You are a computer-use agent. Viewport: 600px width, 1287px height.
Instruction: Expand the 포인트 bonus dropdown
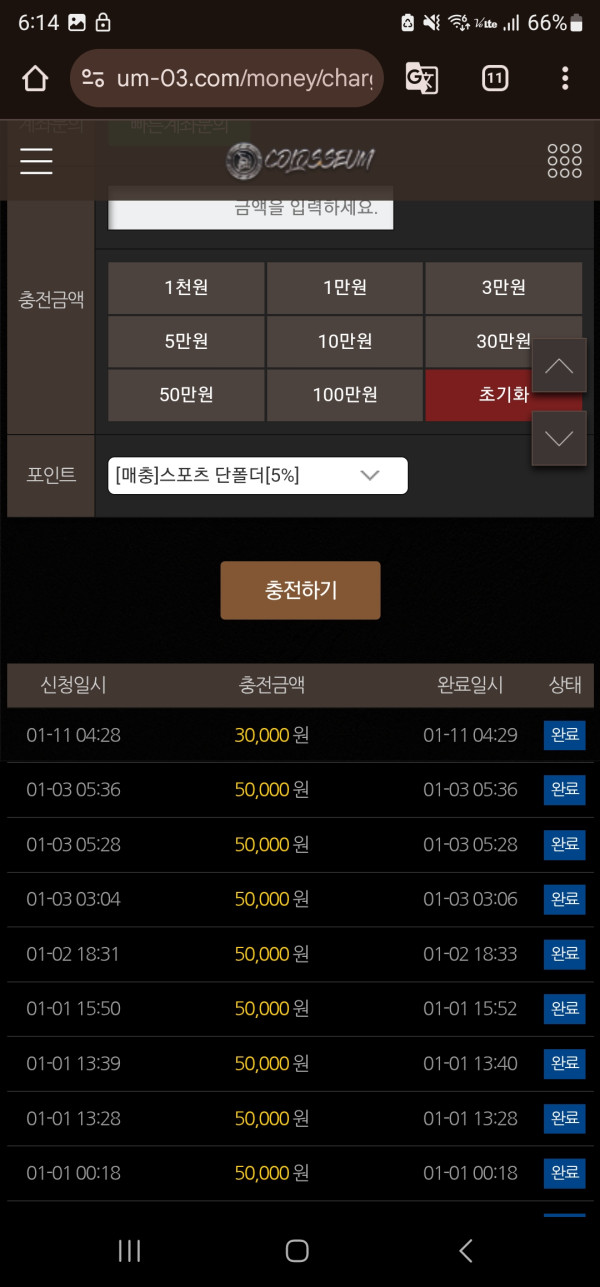258,476
